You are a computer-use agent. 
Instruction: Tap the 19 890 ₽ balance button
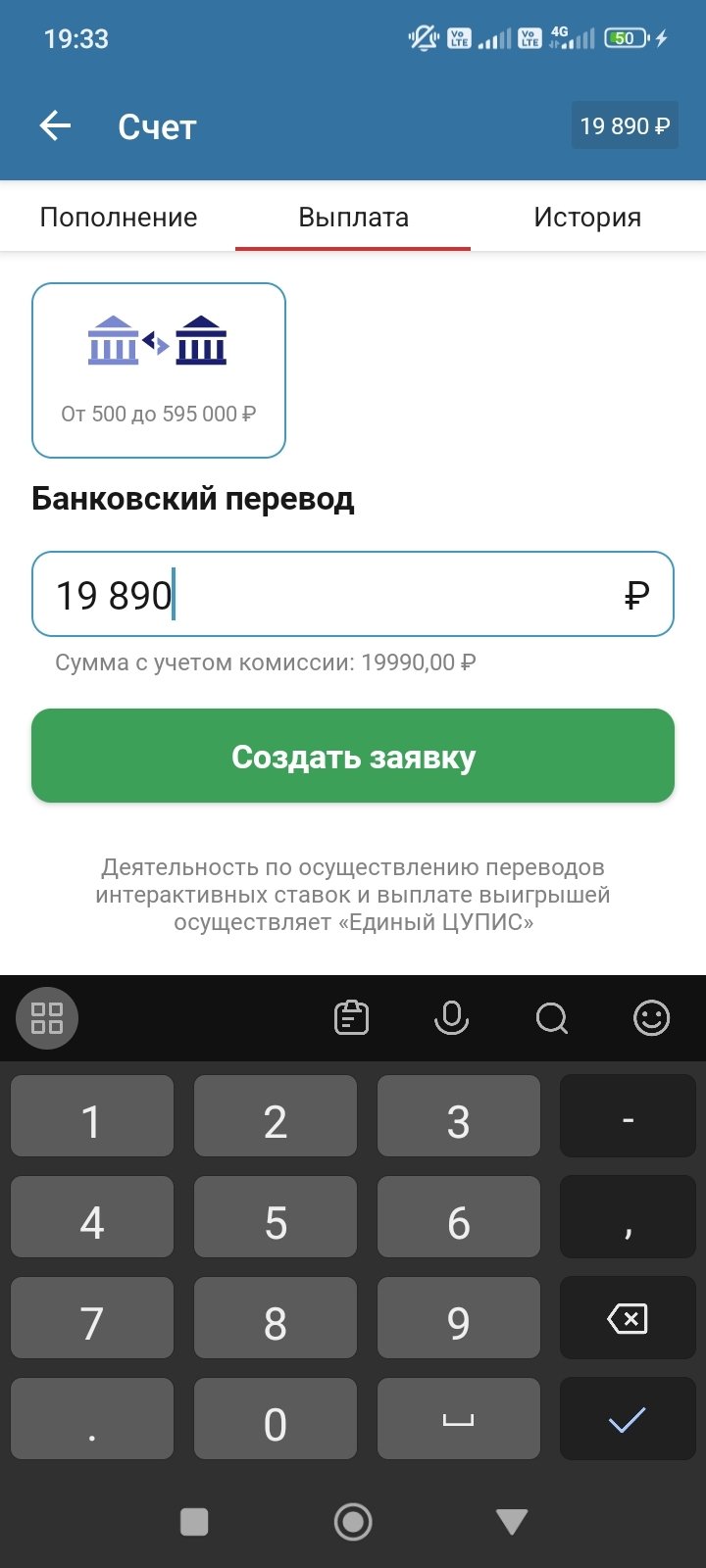[624, 126]
